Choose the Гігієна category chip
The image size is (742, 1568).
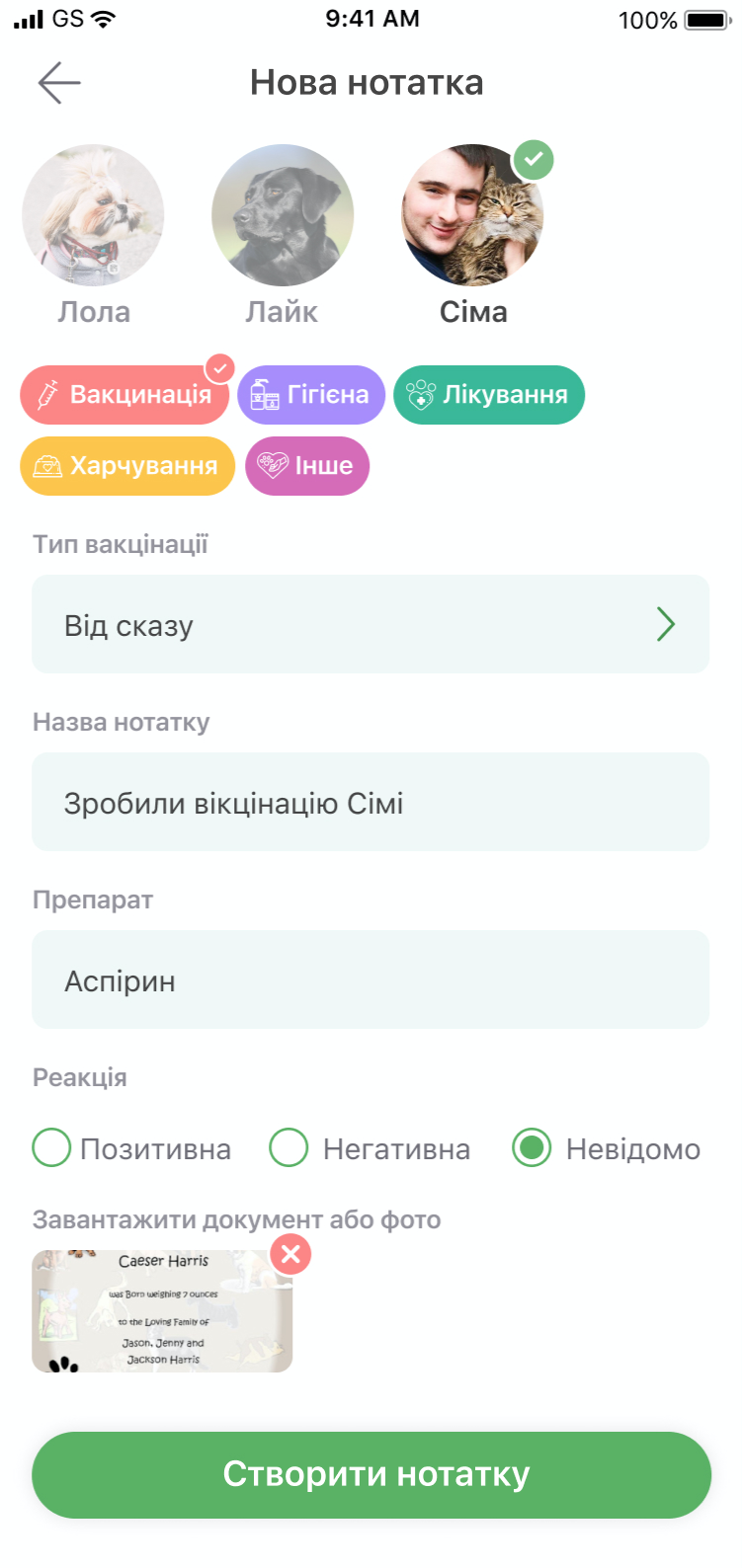(311, 395)
